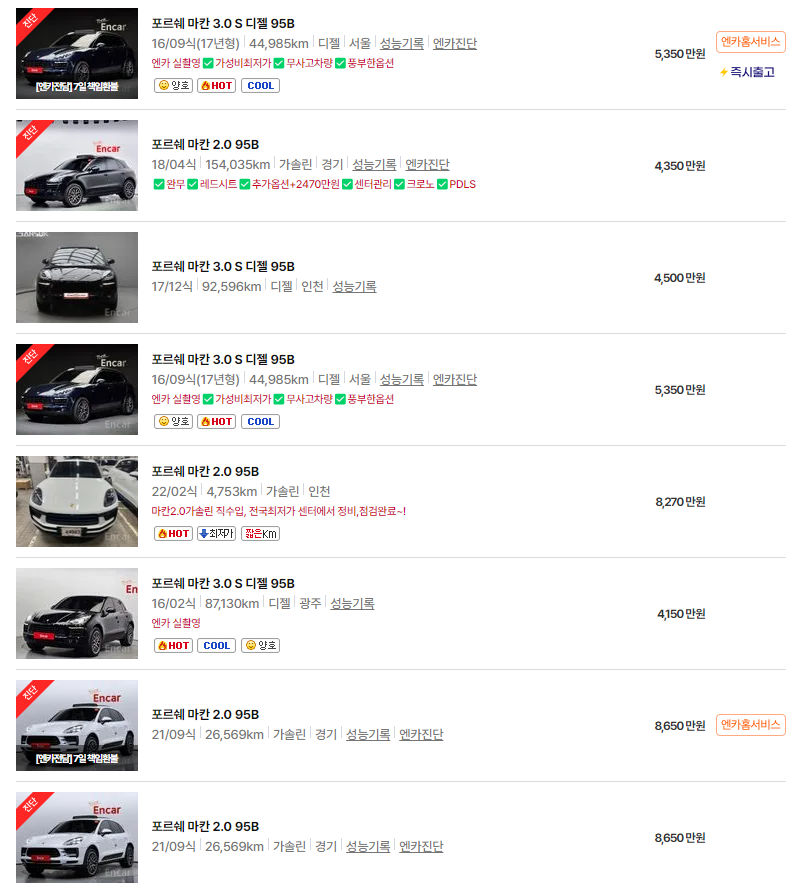View 엔카진단 for the 154,035km Macan
The image size is (799, 890).
(427, 164)
